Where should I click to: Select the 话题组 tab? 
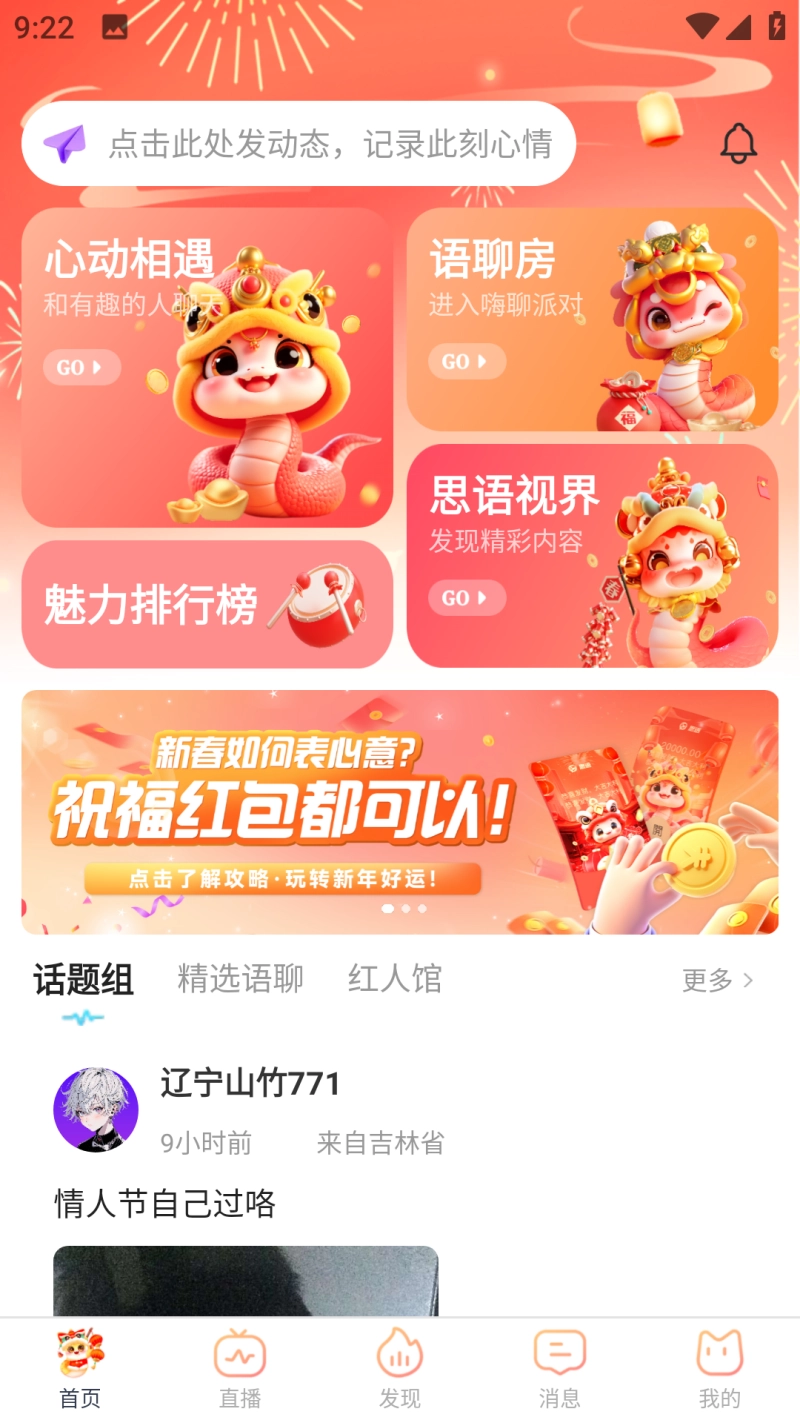(x=83, y=981)
